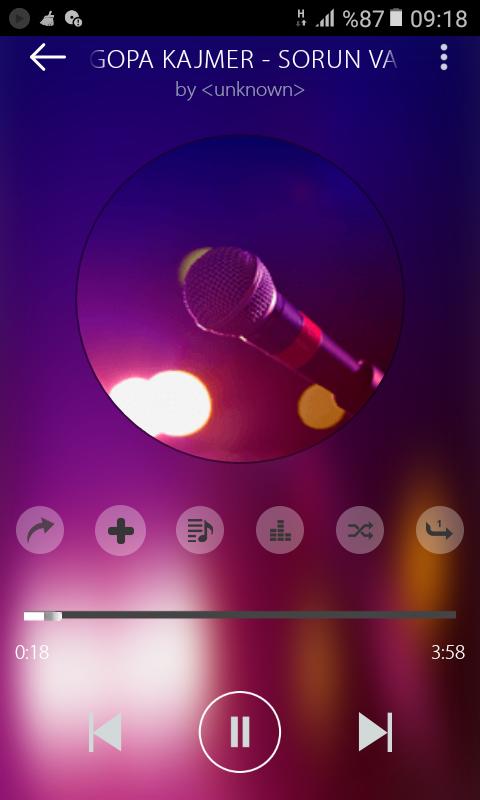Open the three-dot overflow menu

pyautogui.click(x=444, y=57)
